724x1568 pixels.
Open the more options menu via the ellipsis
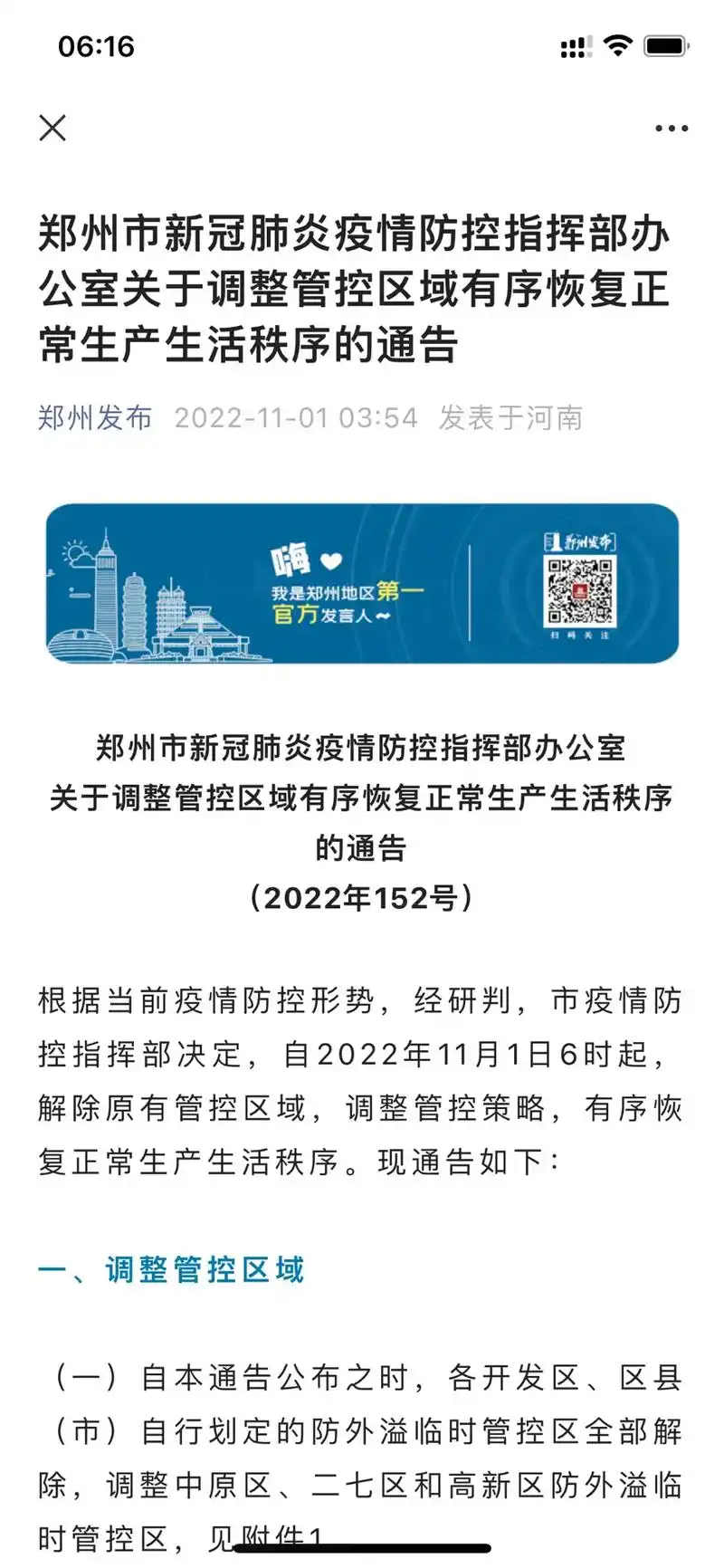coord(668,129)
